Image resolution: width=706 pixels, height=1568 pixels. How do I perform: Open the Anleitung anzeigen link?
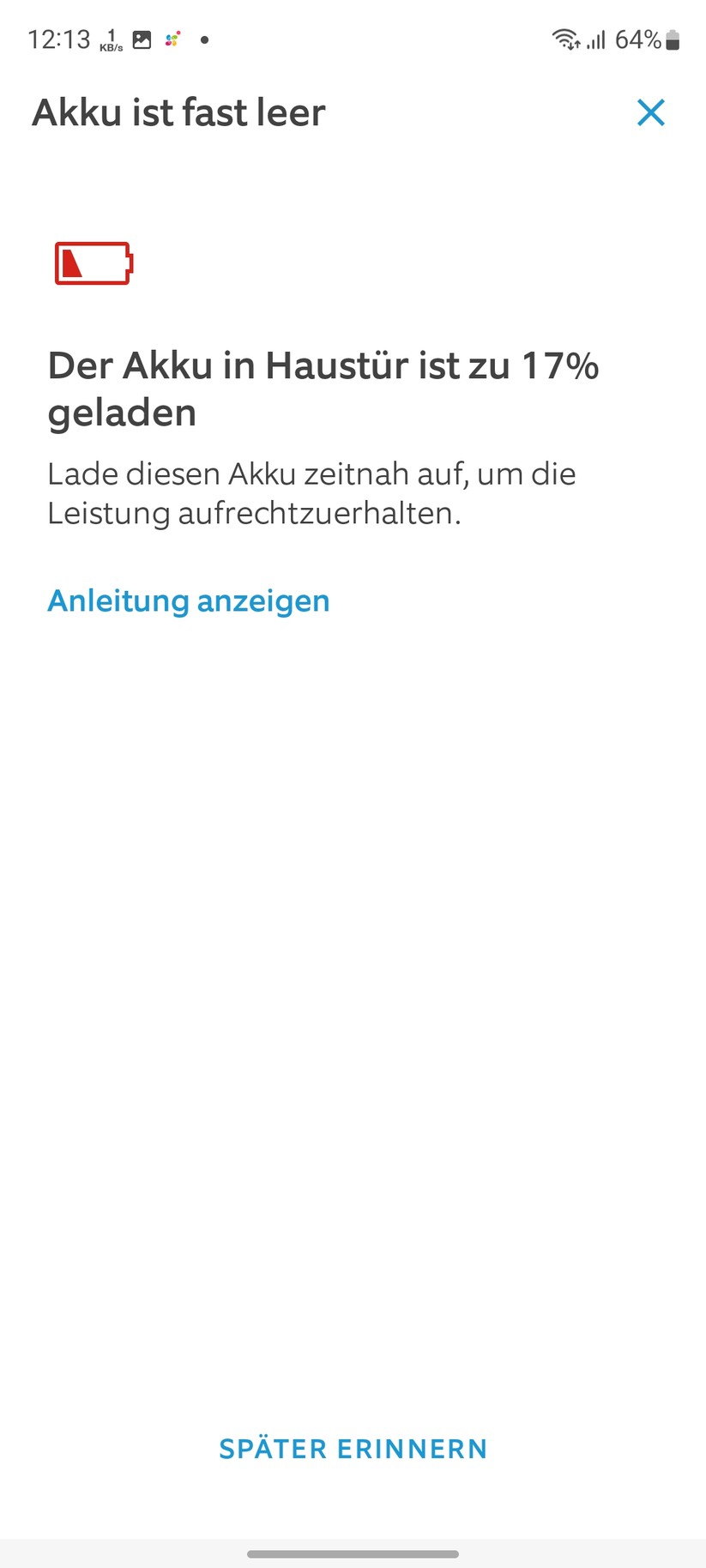(x=188, y=601)
